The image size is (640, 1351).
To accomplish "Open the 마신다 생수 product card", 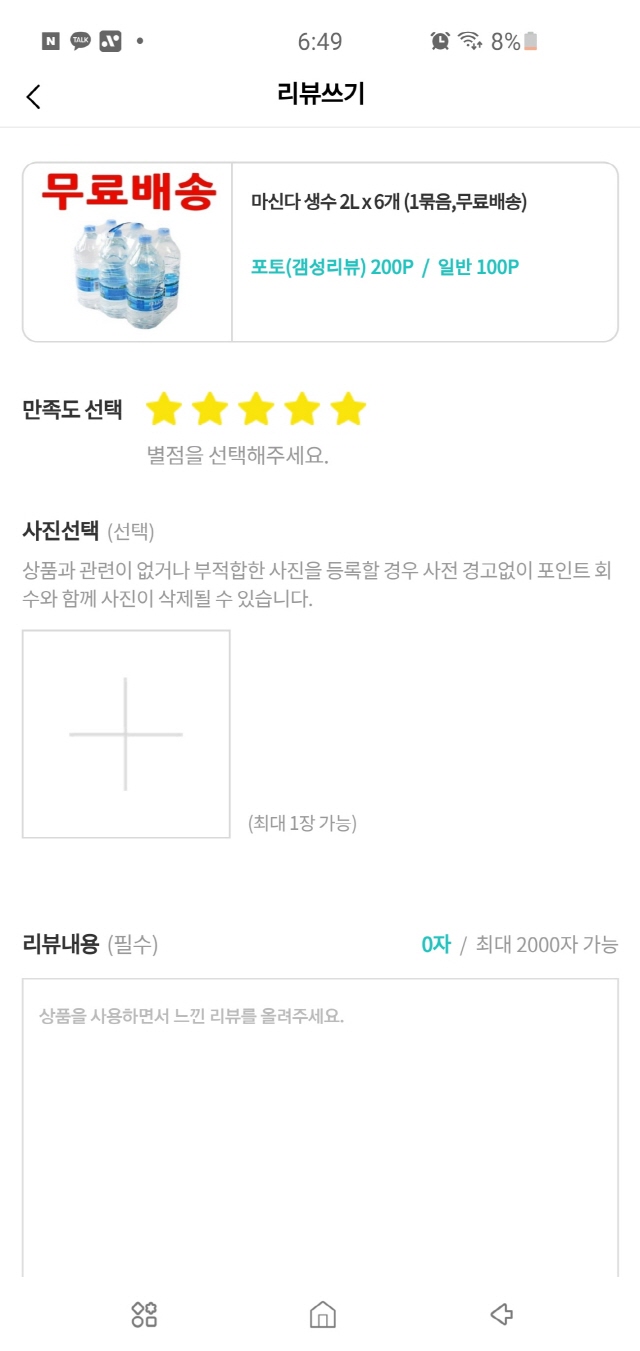I will [320, 252].
